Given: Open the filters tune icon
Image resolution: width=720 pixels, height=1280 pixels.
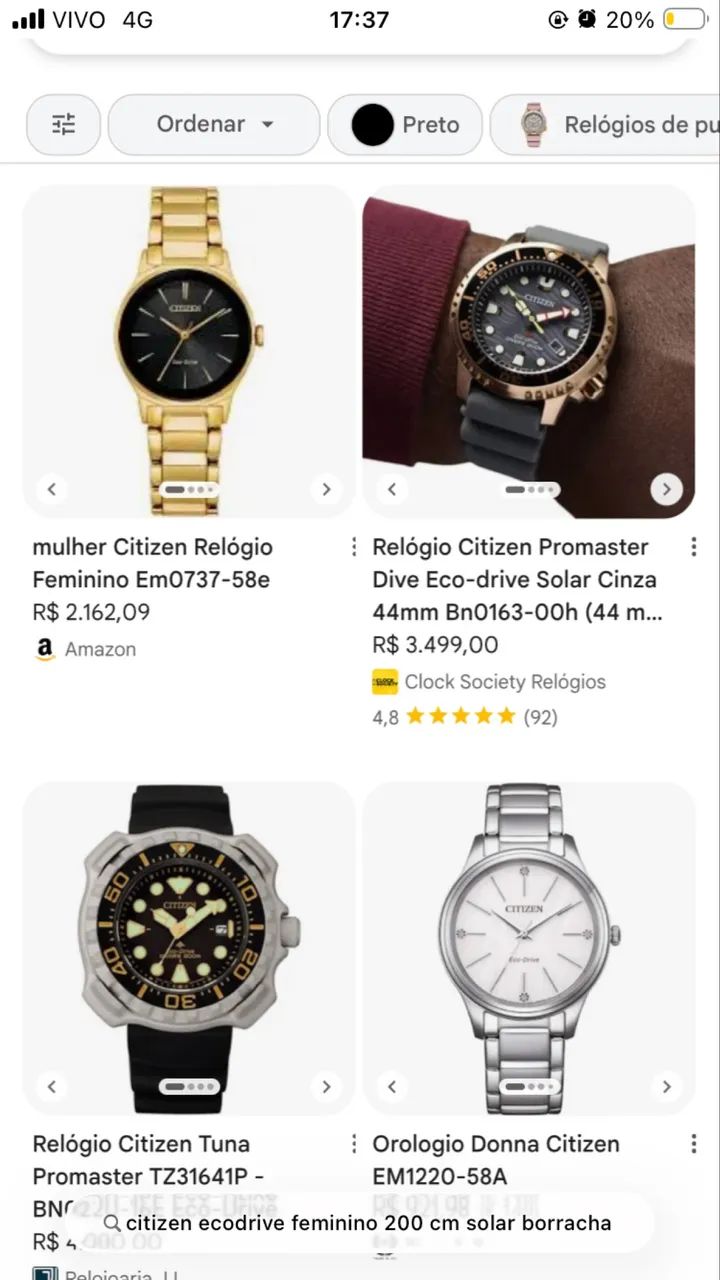Looking at the screenshot, I should click(63, 124).
